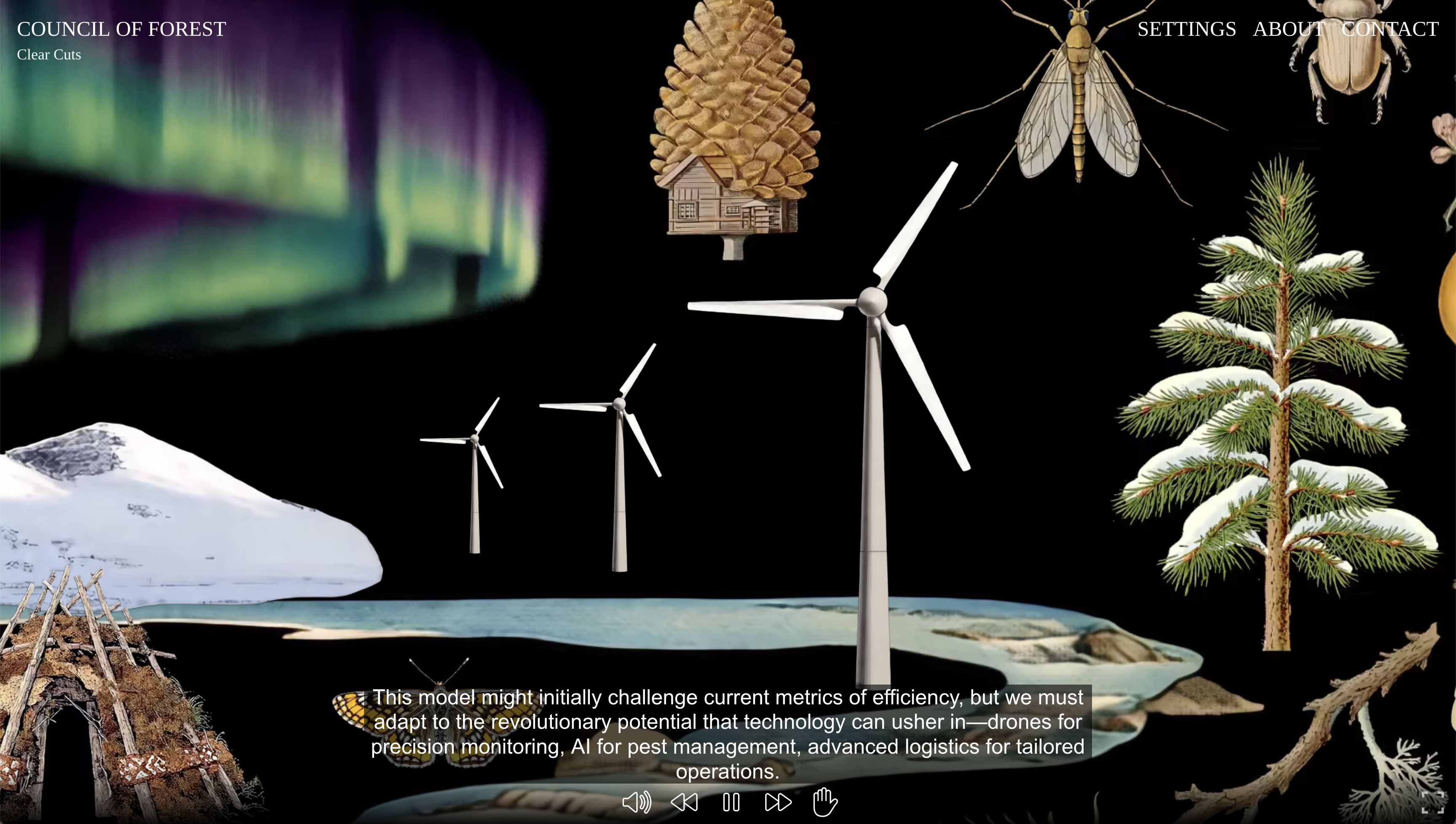Tap the raise hand icon
Viewport: 1456px width, 824px height.
825,802
